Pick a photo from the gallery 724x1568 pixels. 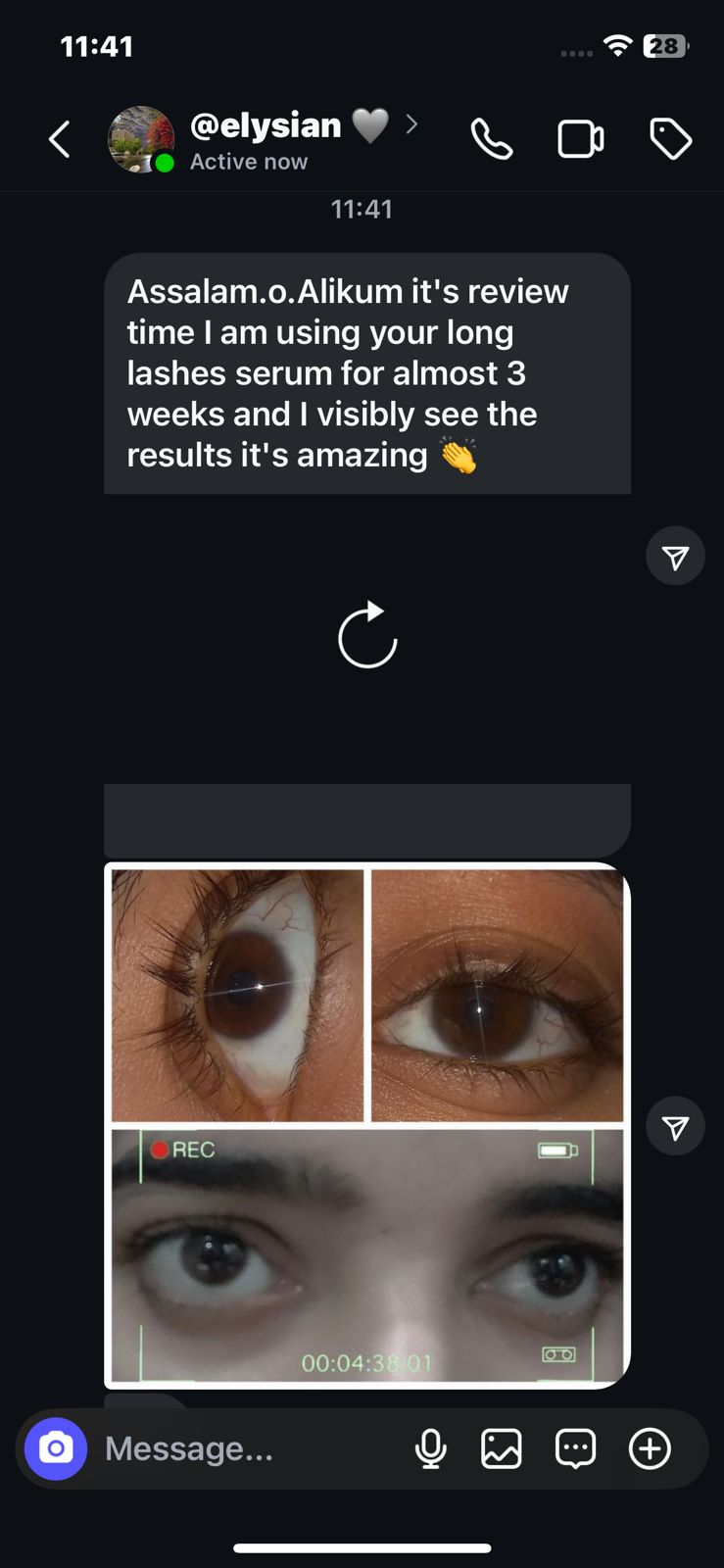point(501,1448)
